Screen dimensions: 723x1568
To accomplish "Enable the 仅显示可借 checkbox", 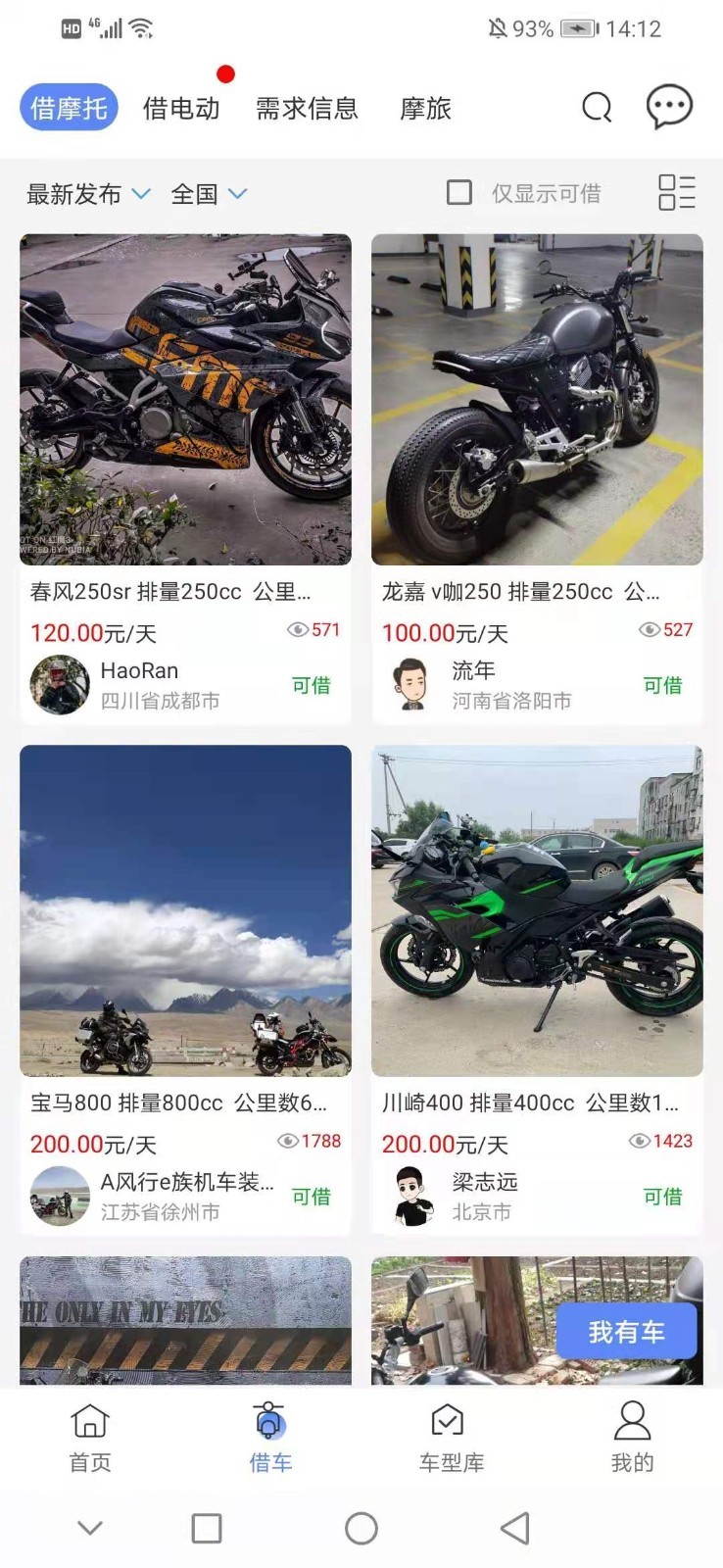I will point(459,192).
